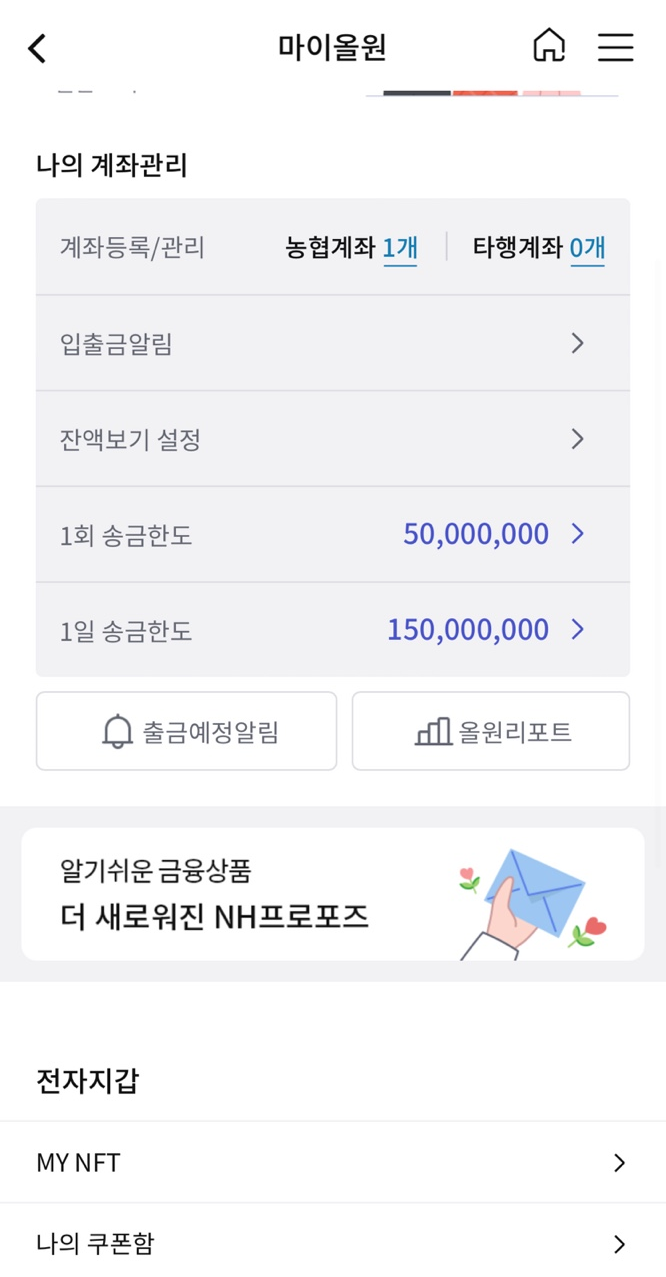Viewport: 666px width, 1277px height.
Task: Open 나의 쿠폰함 row
Action: tap(332, 1244)
